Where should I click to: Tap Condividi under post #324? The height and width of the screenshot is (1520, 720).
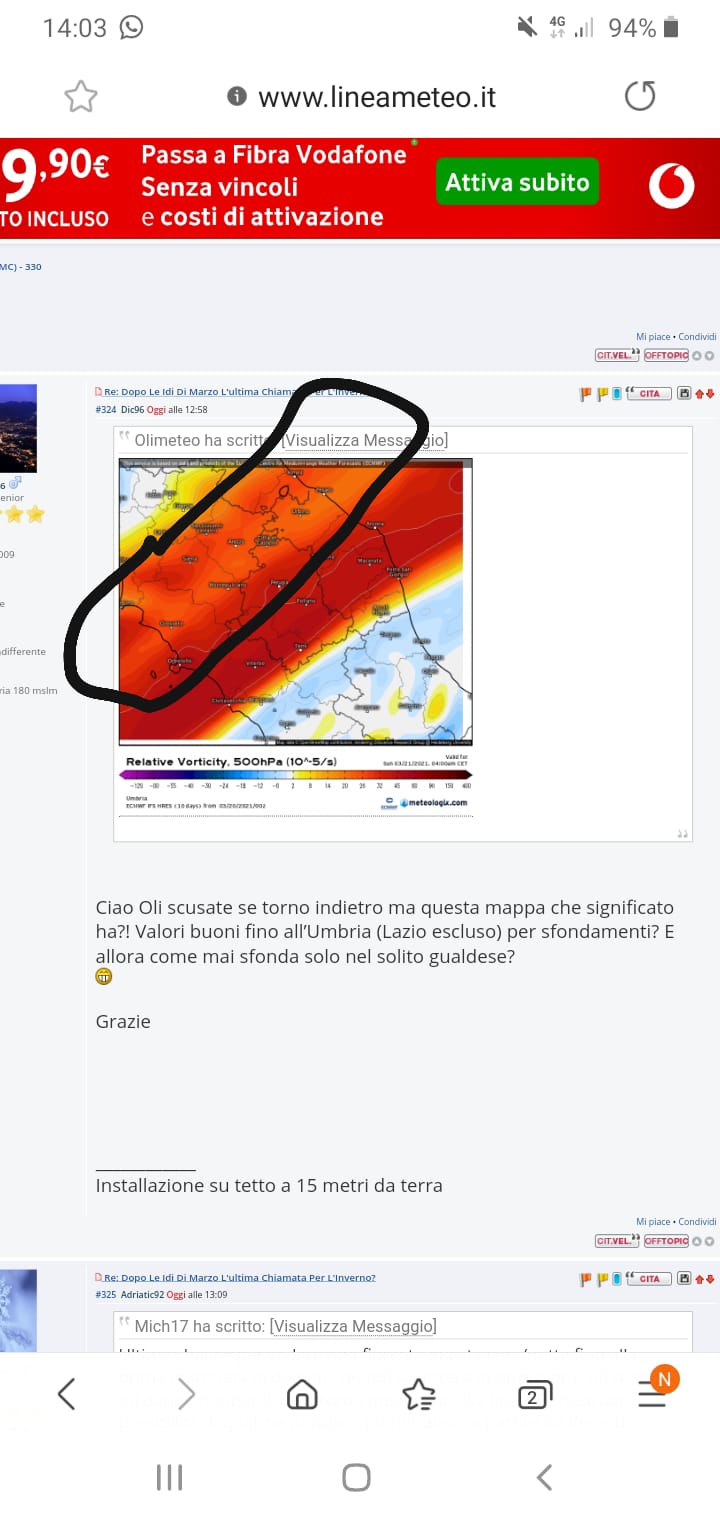point(697,1221)
